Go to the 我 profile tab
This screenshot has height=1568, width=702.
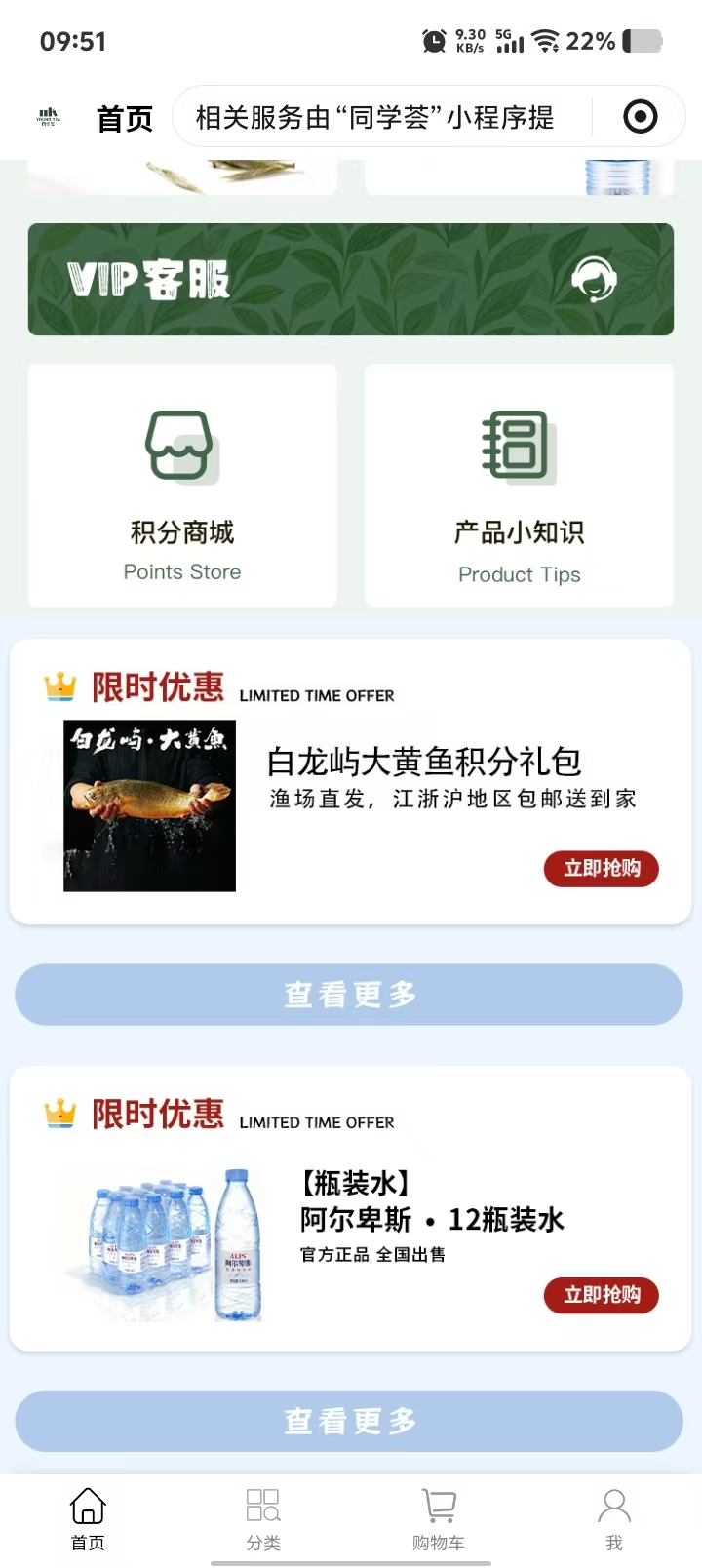pos(614,1518)
